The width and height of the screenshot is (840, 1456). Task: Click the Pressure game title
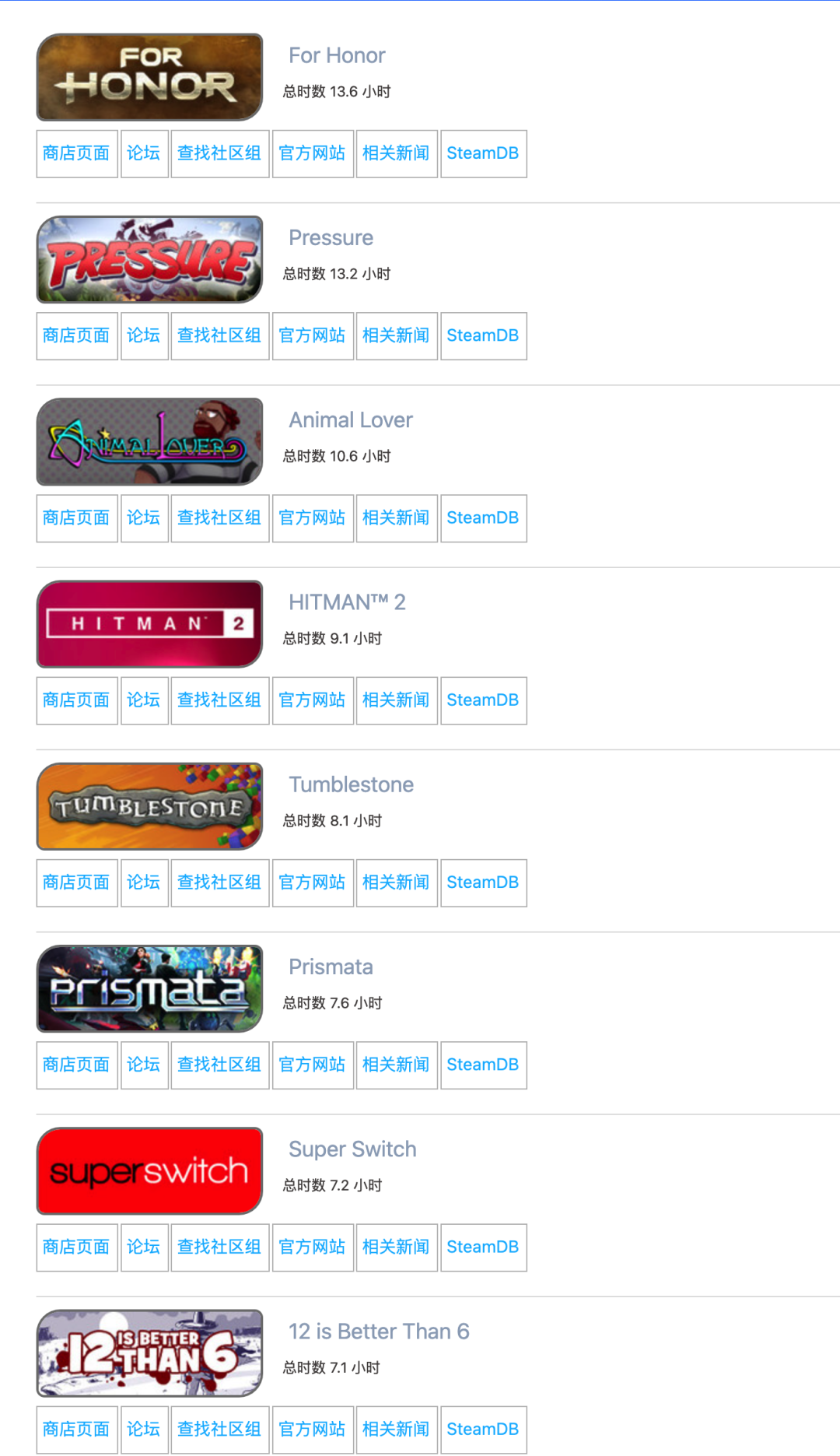(x=332, y=237)
